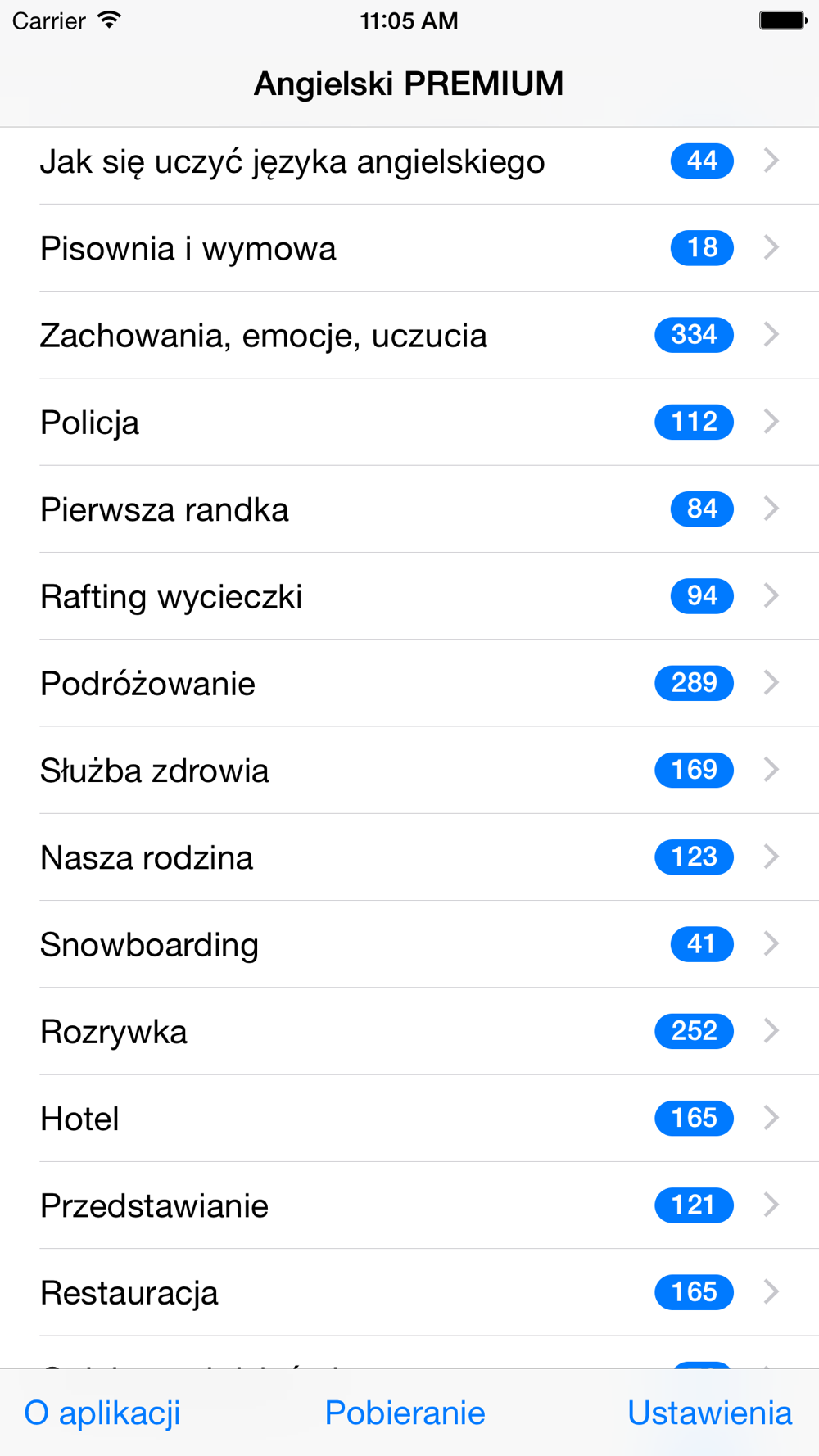Select the Podróżowanie category
This screenshot has height=1456, width=819.
click(x=409, y=683)
